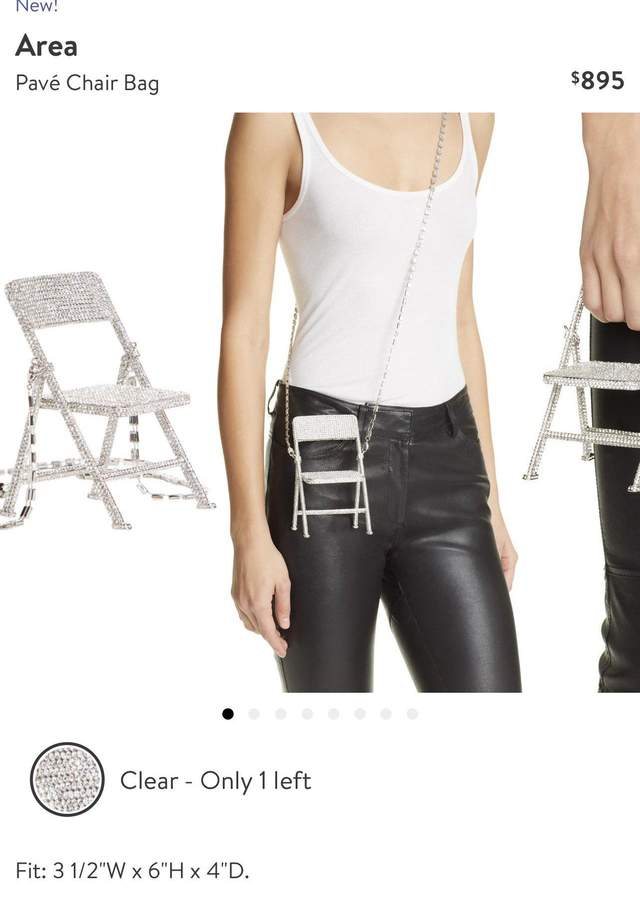
Task: Jump to the second image indicator dot
Action: click(254, 714)
